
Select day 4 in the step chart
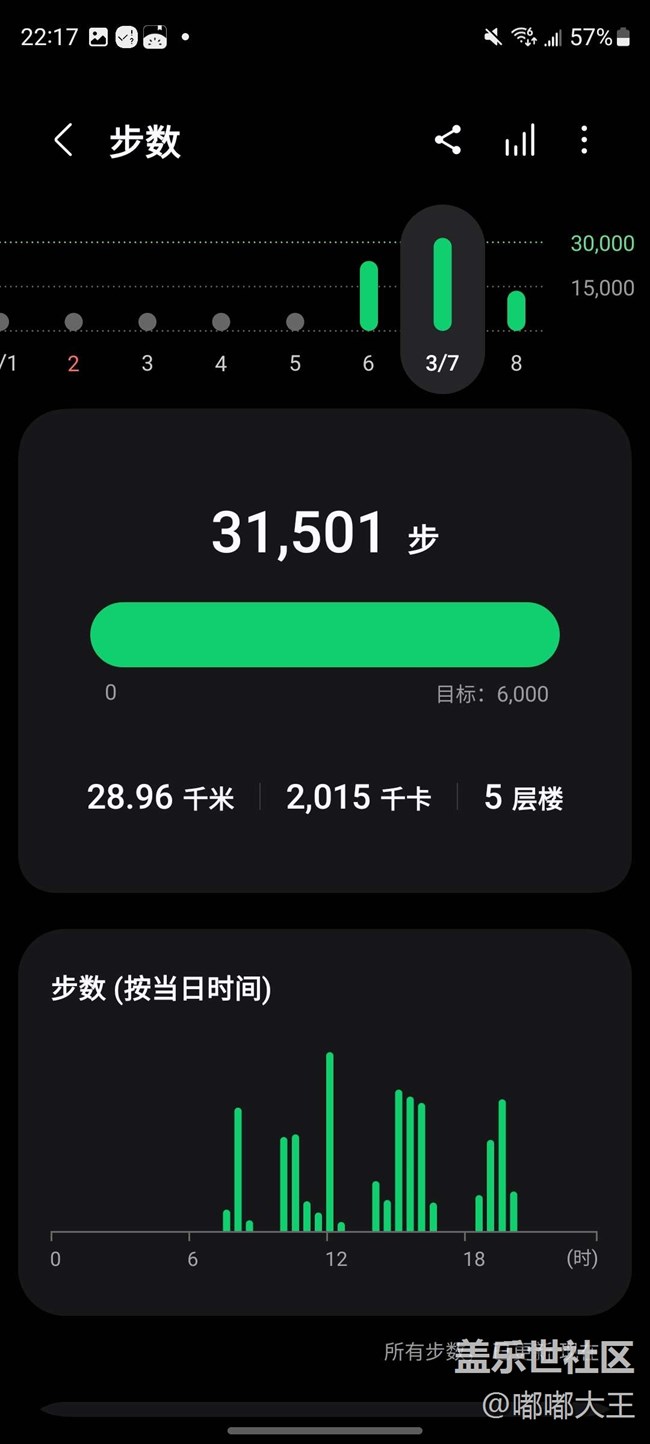221,340
